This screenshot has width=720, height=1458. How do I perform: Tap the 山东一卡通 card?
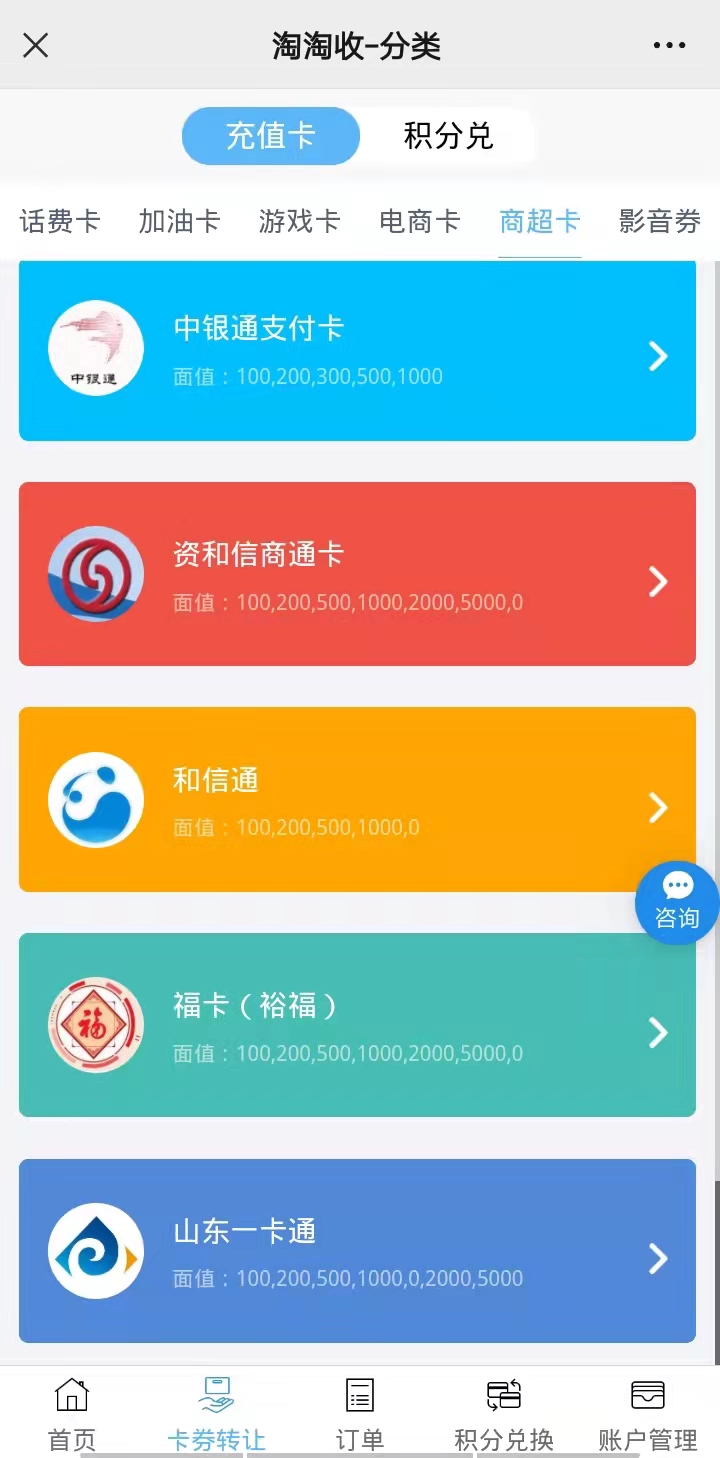tap(357, 1250)
